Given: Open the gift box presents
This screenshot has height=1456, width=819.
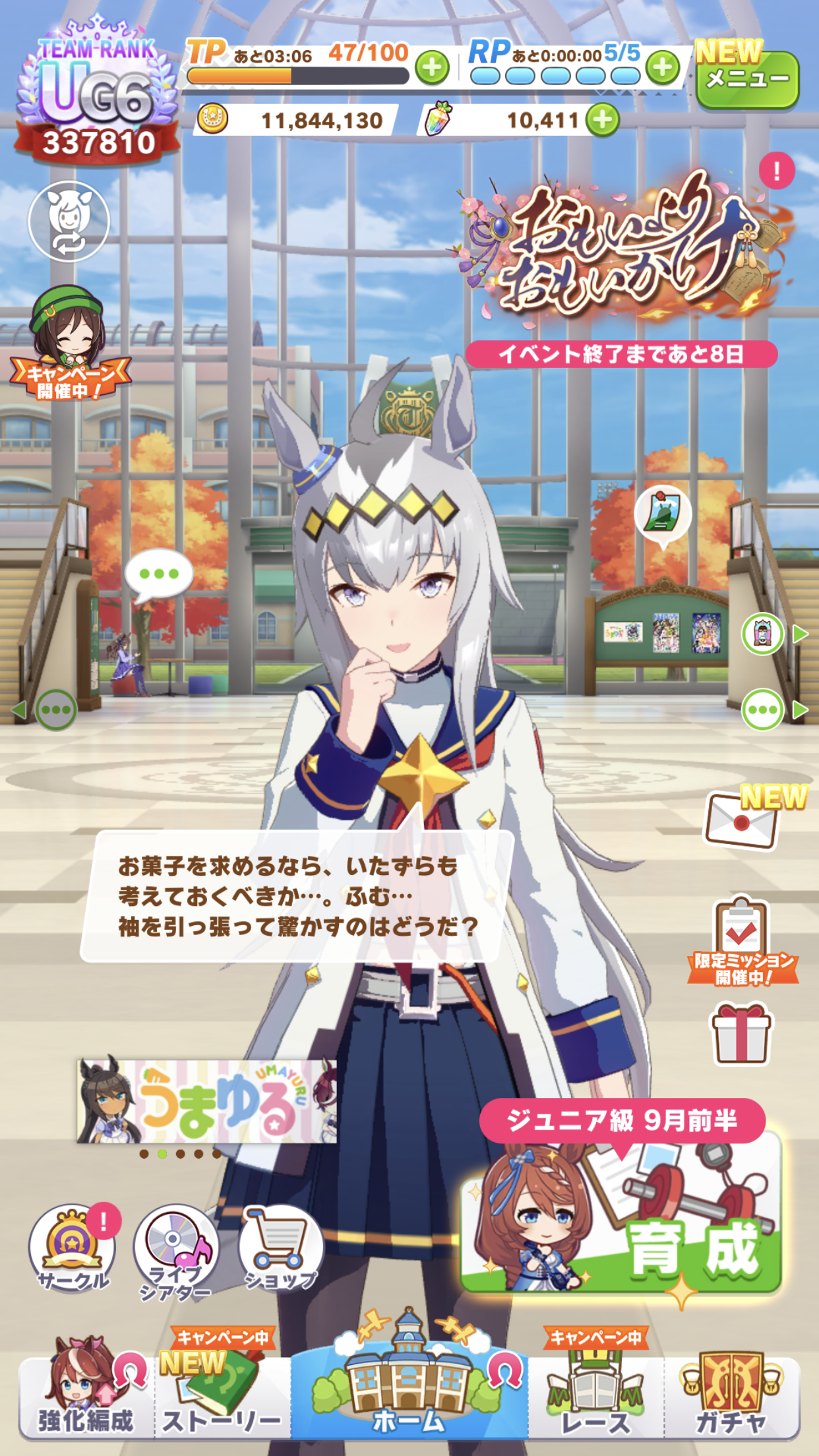Looking at the screenshot, I should pos(741,1034).
